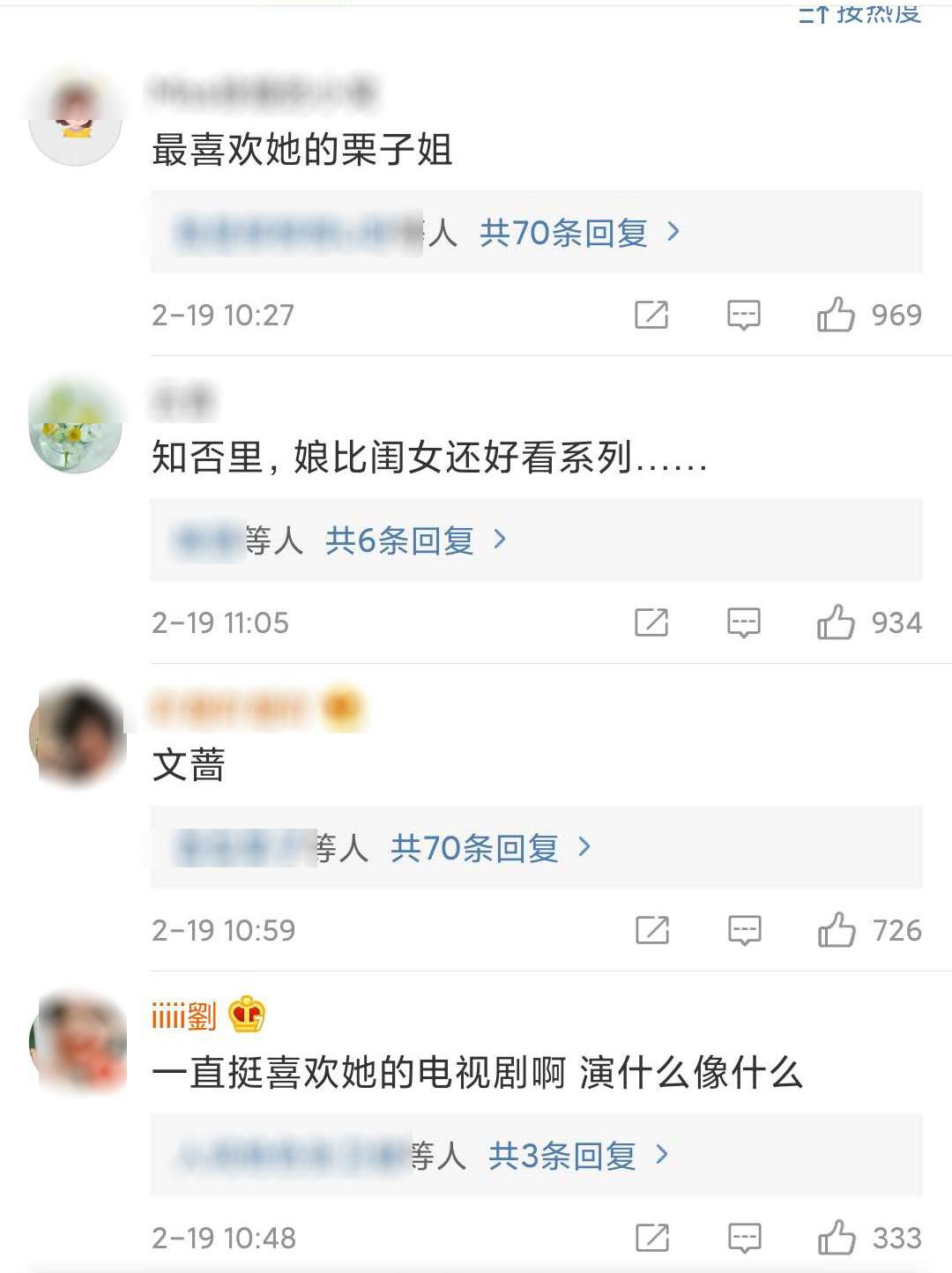
Task: Repost the 知否里 comment
Action: [651, 622]
